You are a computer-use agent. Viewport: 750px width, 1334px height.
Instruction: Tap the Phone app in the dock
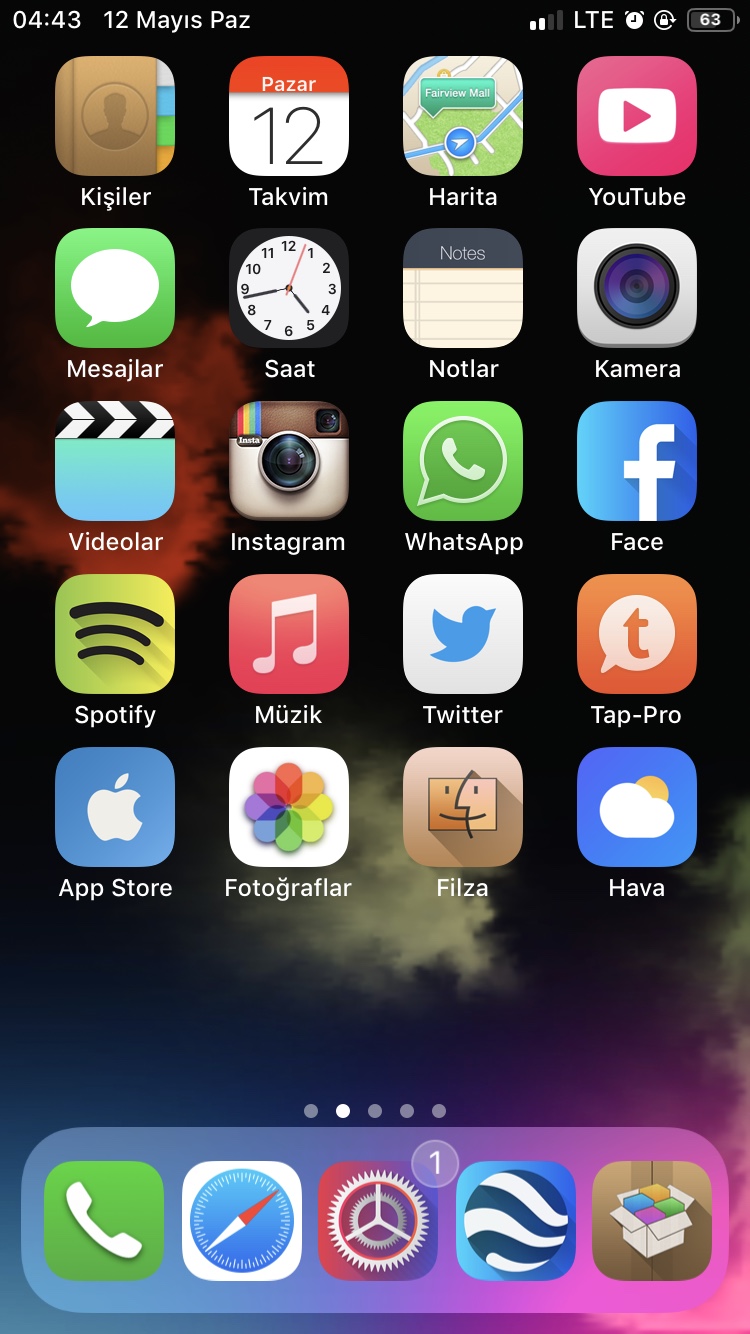[x=104, y=1221]
